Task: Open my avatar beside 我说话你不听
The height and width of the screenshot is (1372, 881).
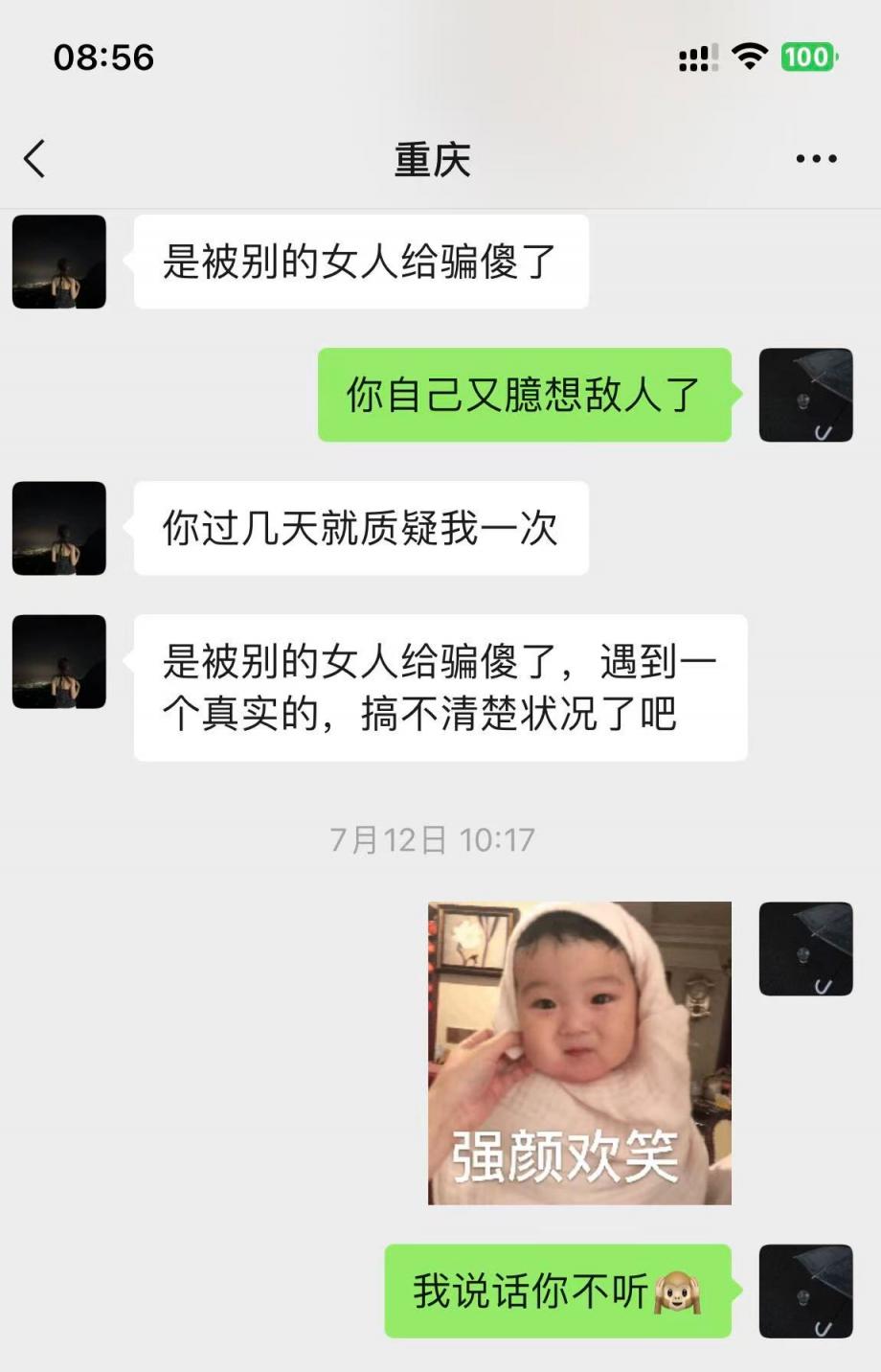Action: tap(805, 1291)
